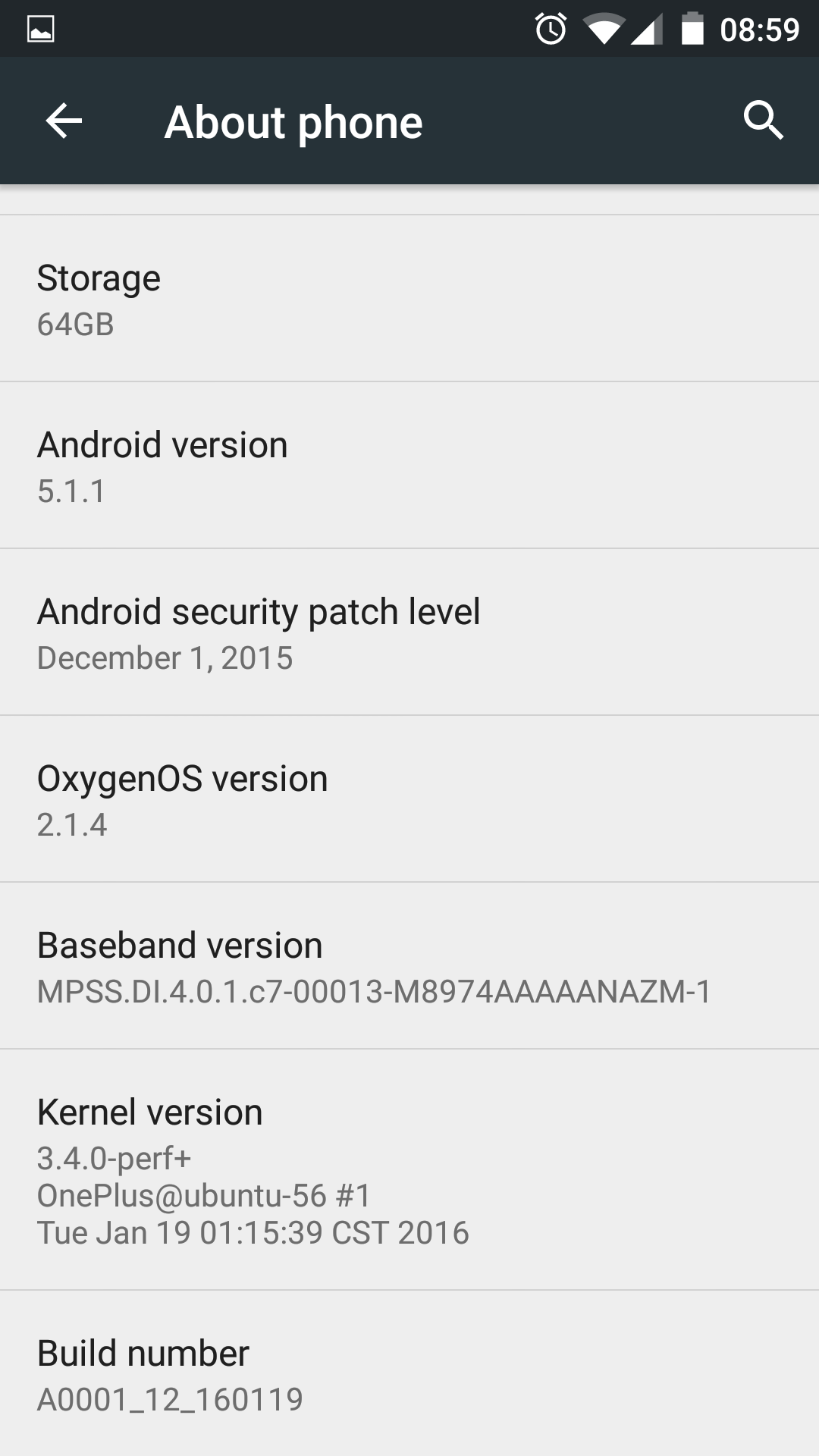Tap the Android version row
819x1456 pixels.
click(409, 466)
